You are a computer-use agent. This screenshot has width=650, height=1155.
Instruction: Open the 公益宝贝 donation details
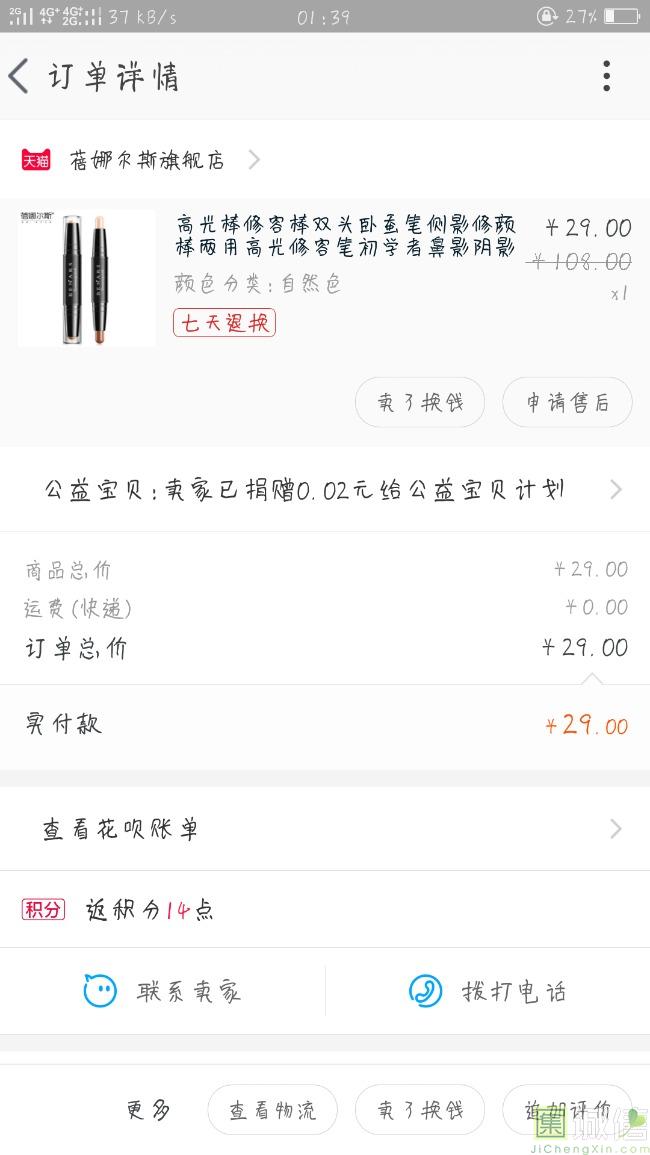(324, 490)
